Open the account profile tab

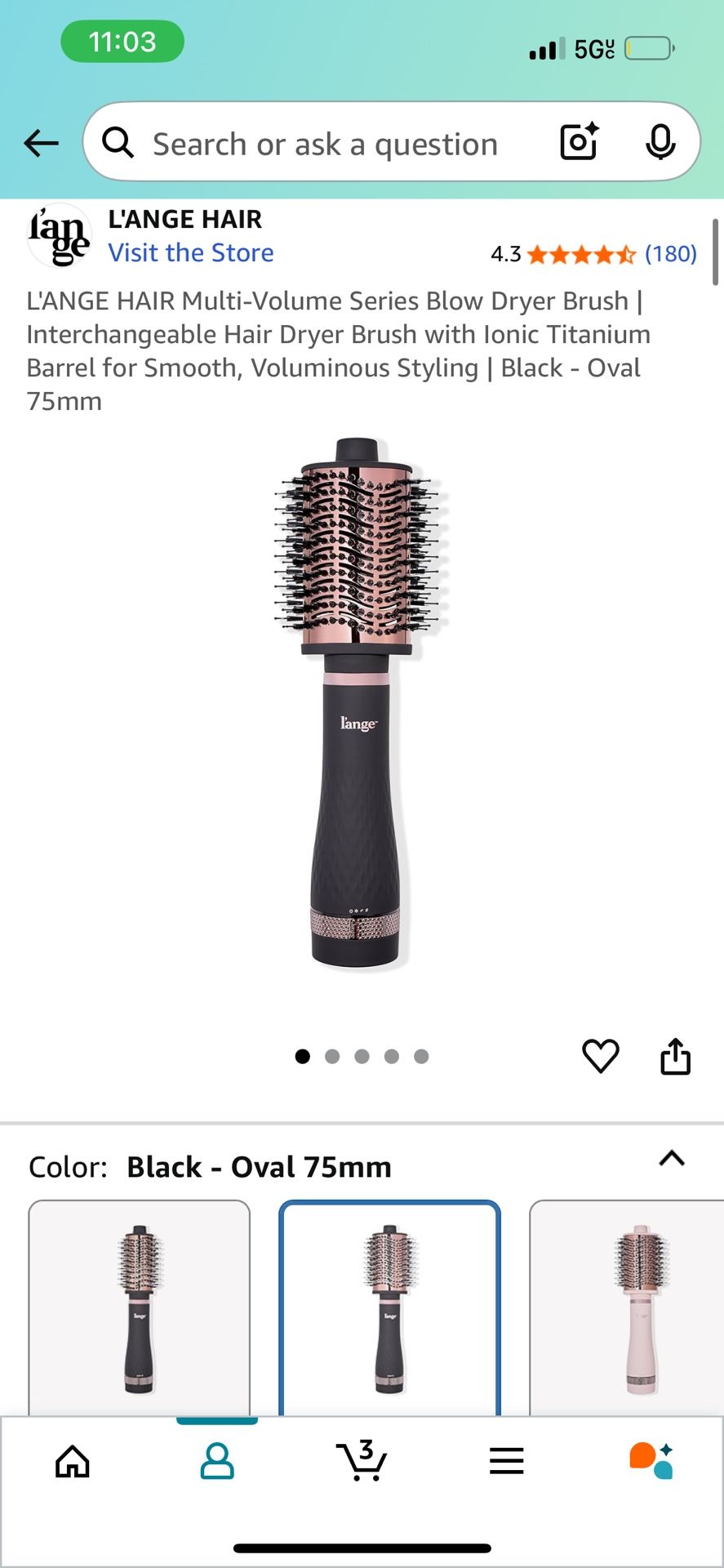[x=217, y=1461]
